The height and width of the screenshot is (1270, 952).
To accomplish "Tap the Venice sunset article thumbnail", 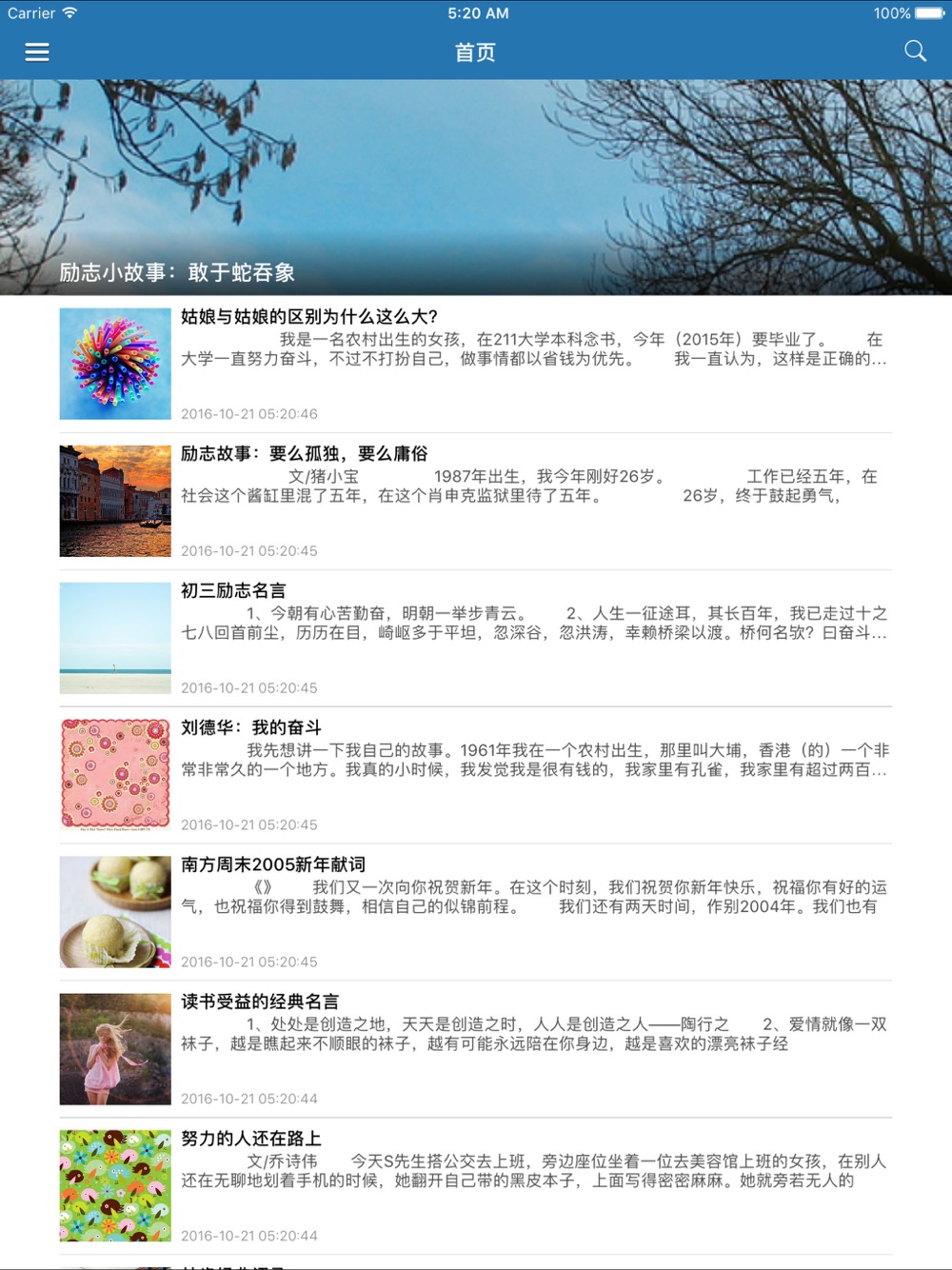I will pos(114,501).
